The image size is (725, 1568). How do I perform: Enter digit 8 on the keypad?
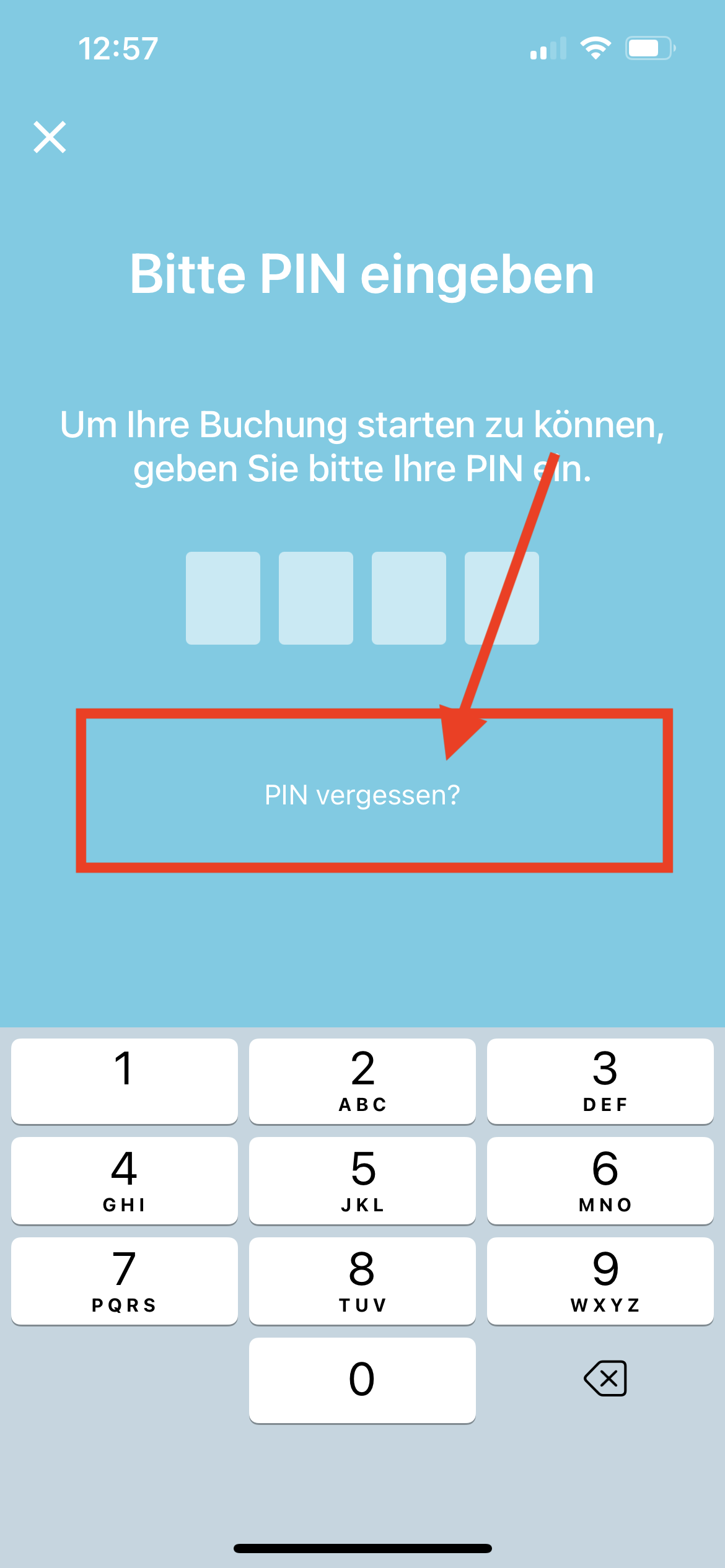(x=362, y=1281)
